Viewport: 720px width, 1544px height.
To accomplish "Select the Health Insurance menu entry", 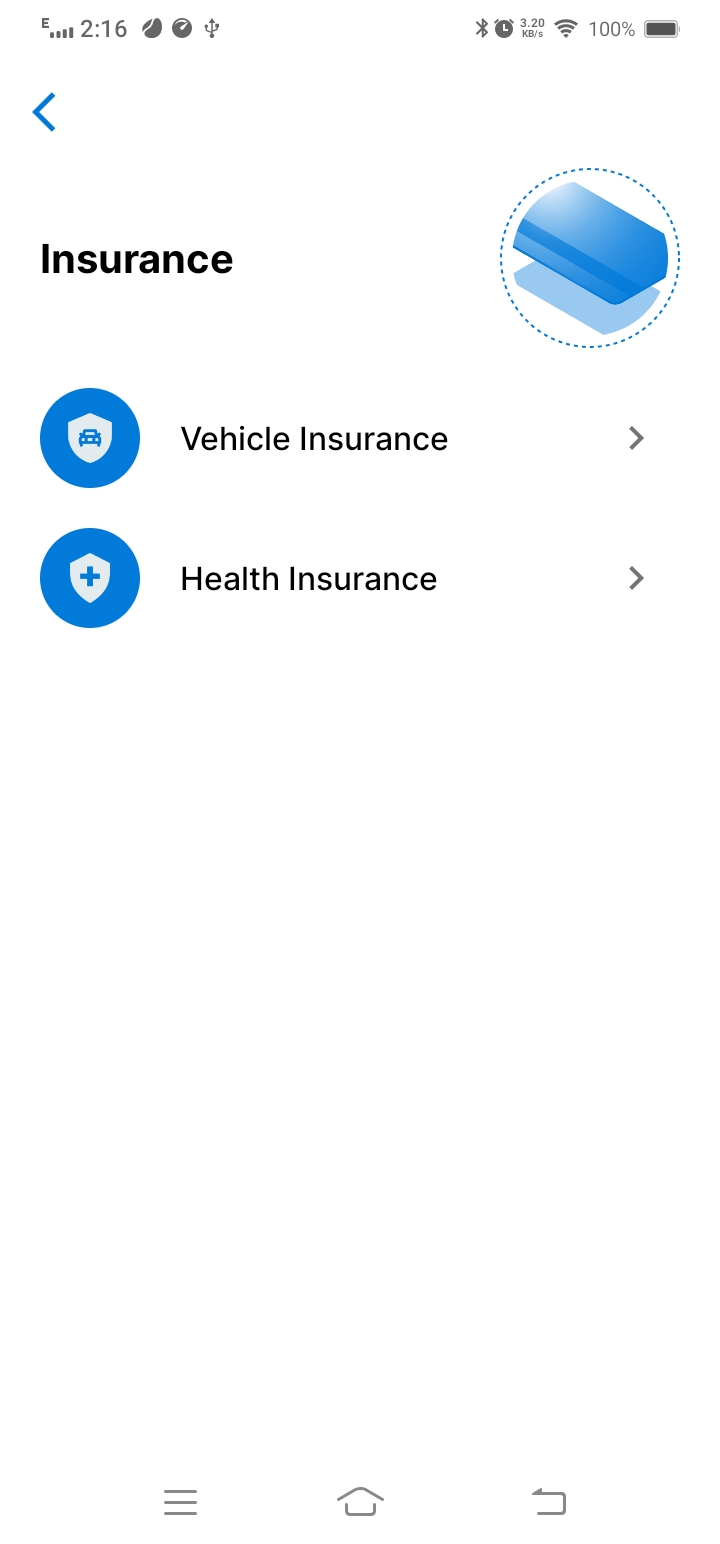I will tap(307, 578).
